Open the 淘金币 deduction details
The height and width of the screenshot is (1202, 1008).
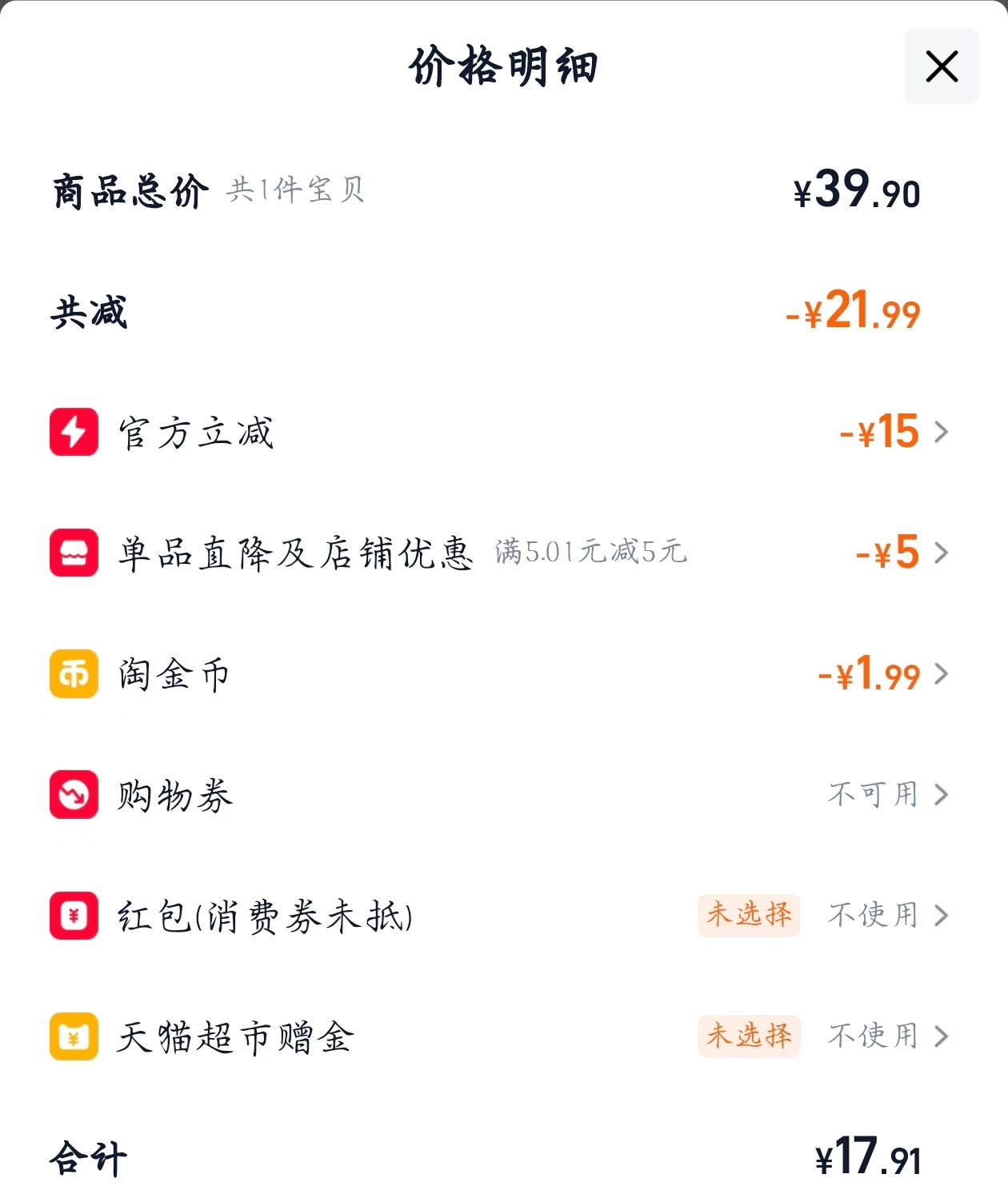941,674
